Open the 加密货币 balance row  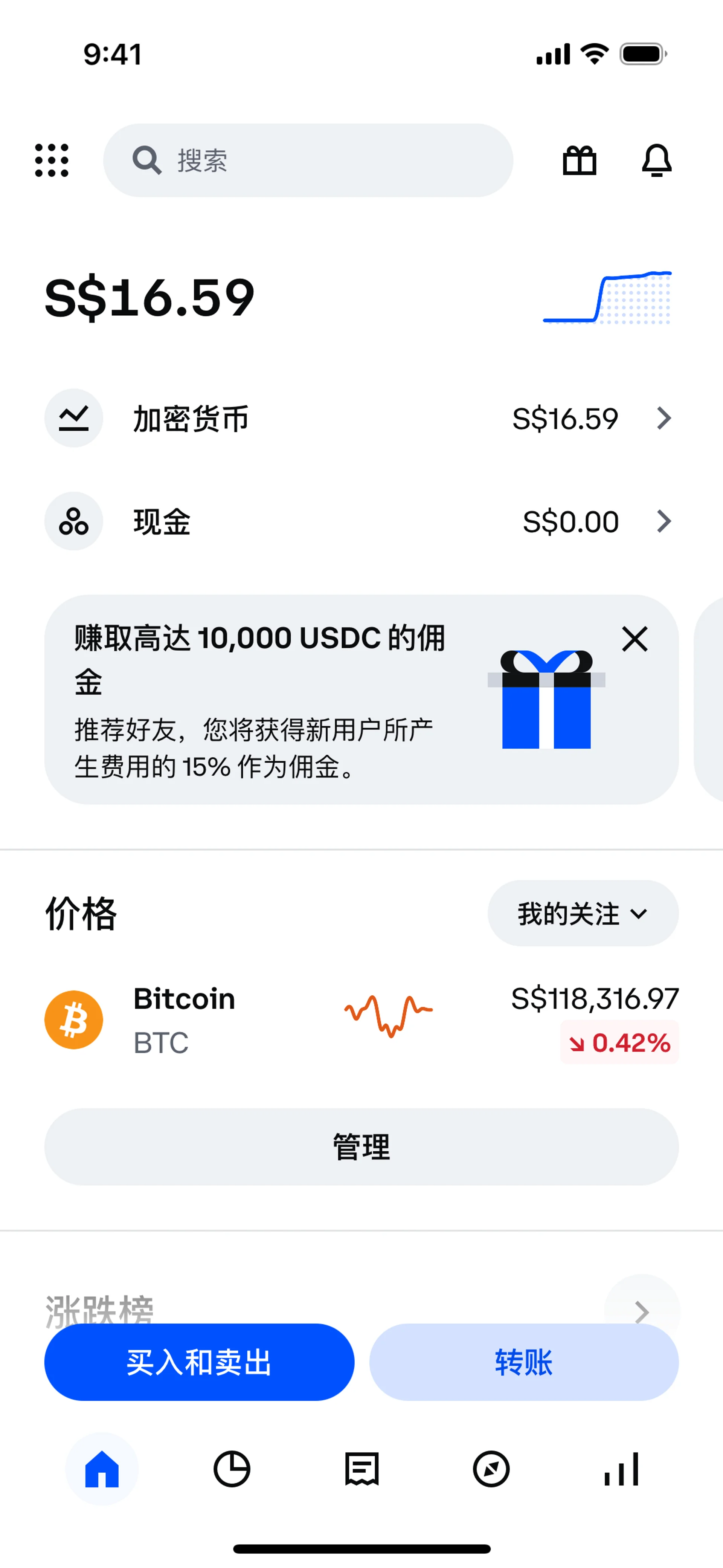coord(361,419)
